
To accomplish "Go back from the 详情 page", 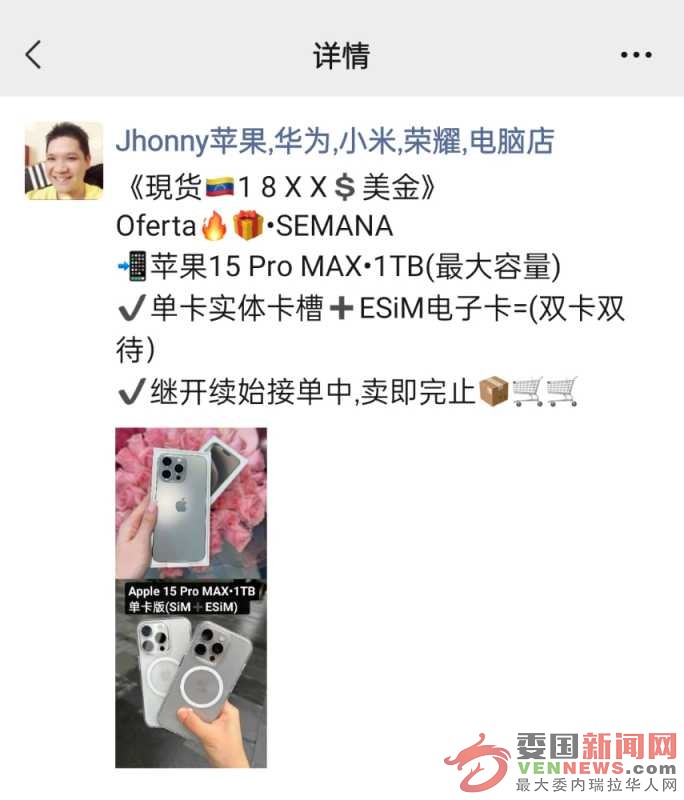I will (x=34, y=55).
